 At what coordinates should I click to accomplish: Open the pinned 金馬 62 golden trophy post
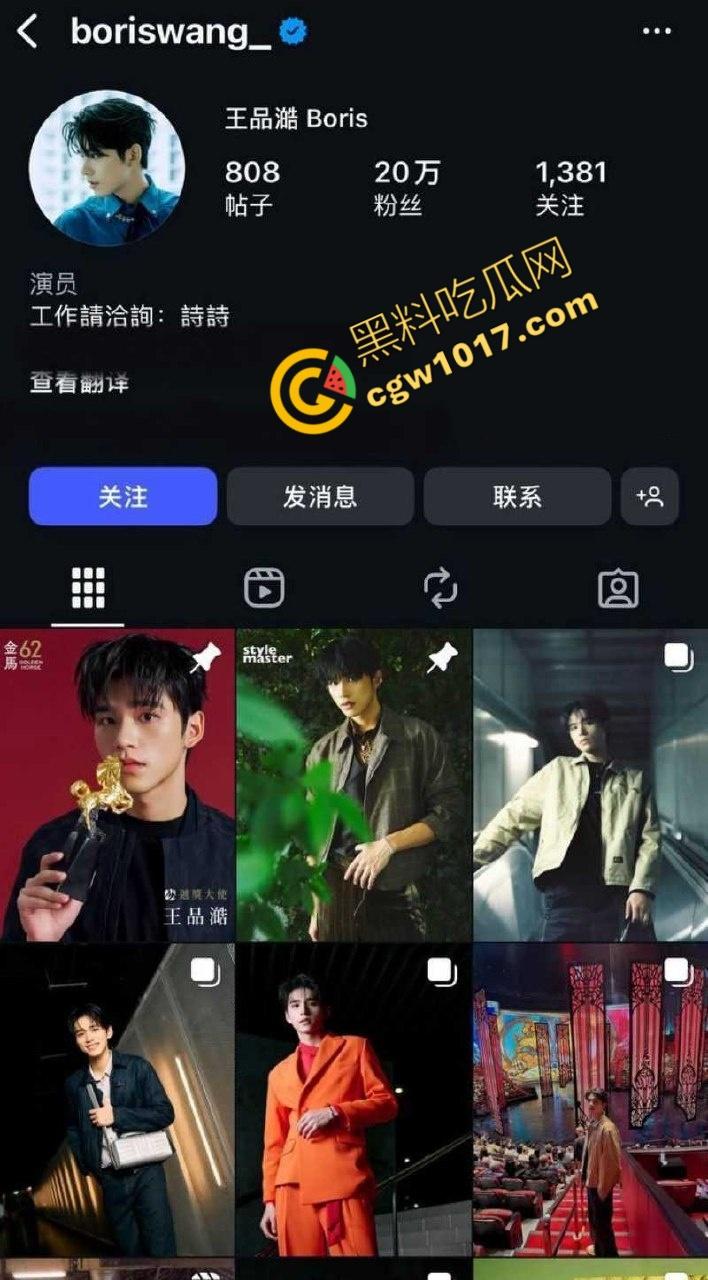point(117,785)
